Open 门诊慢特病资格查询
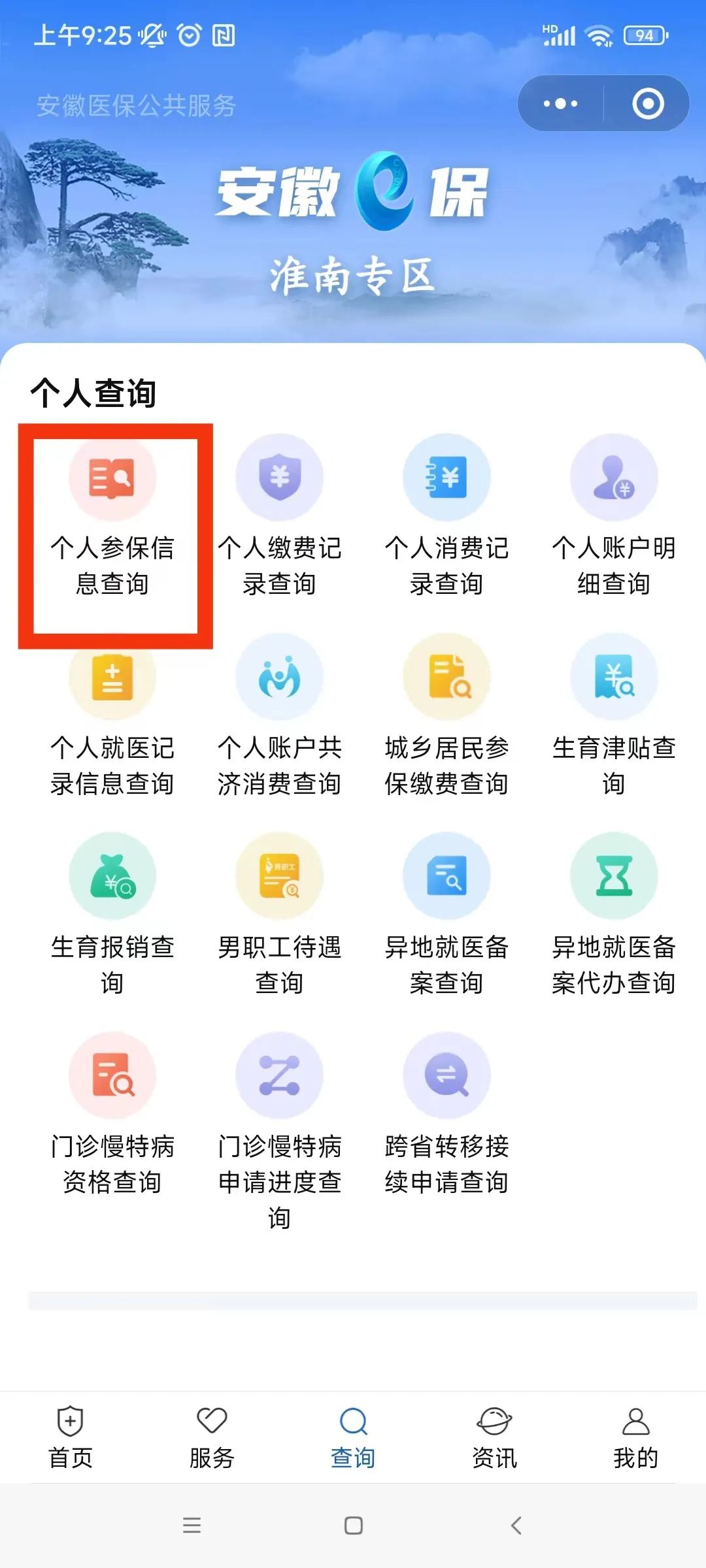This screenshot has height=1568, width=706. click(112, 1114)
